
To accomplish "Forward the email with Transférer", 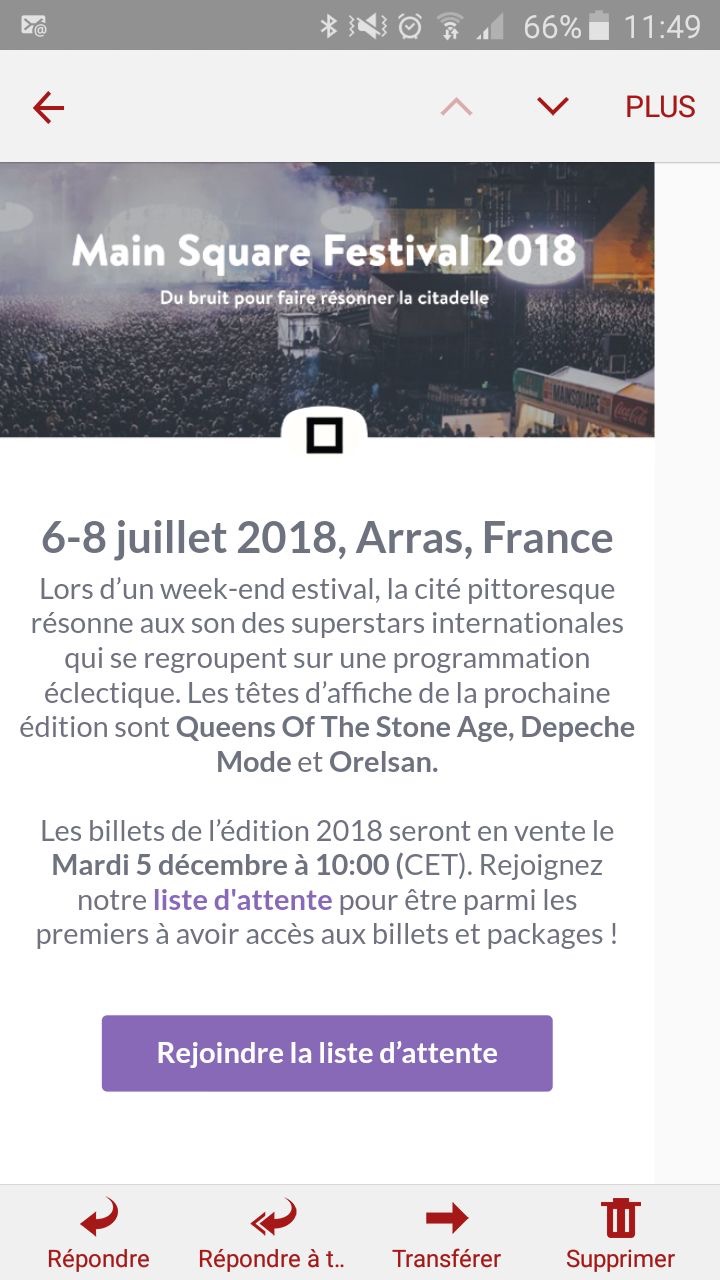I will coord(446,1234).
